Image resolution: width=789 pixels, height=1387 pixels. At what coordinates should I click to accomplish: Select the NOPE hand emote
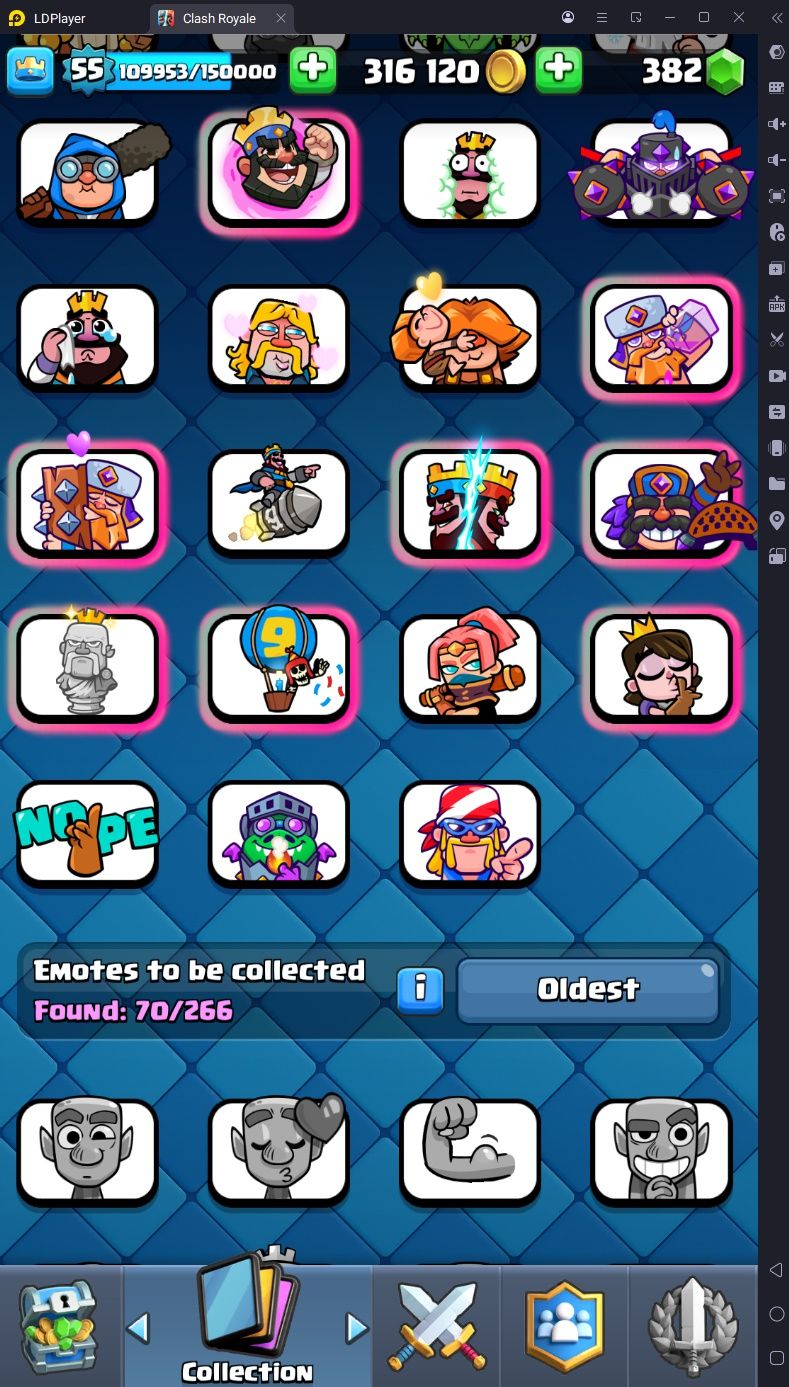pos(87,832)
